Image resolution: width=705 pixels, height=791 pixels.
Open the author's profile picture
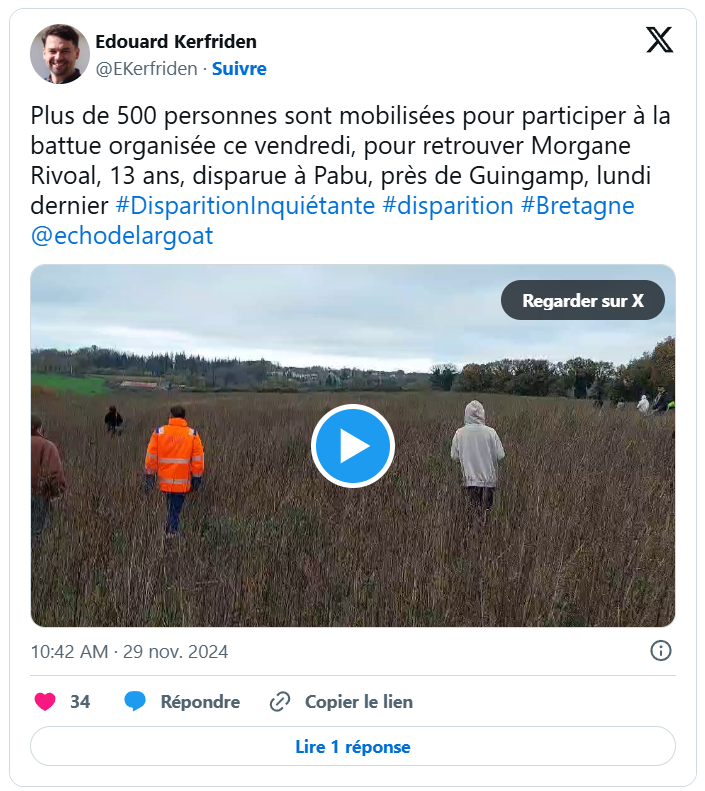point(60,54)
